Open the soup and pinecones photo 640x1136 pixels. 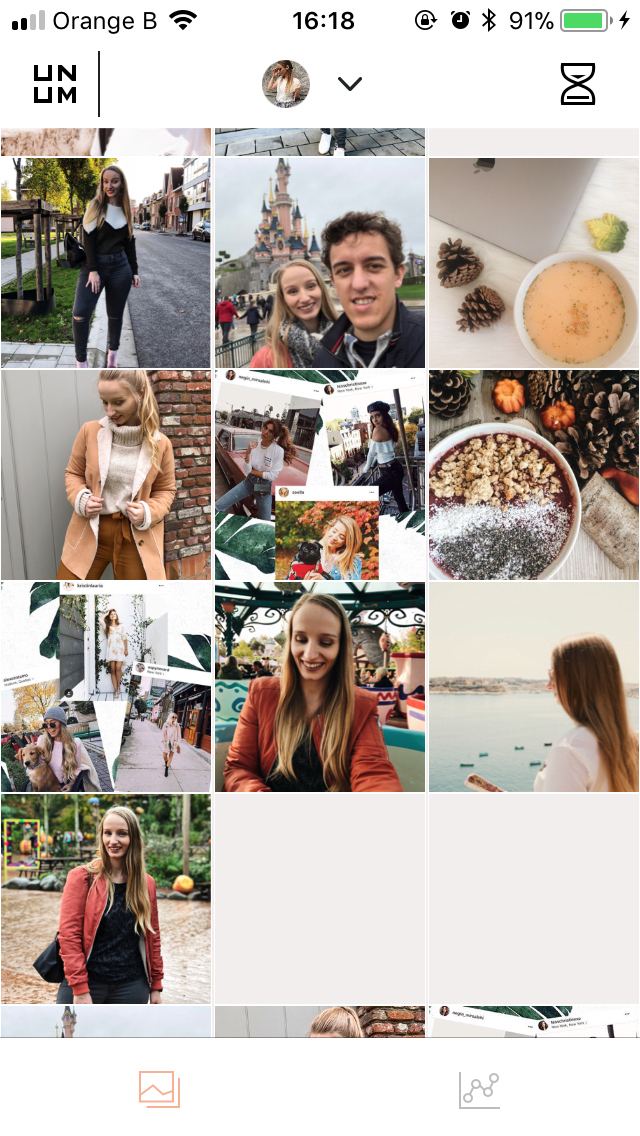(533, 263)
